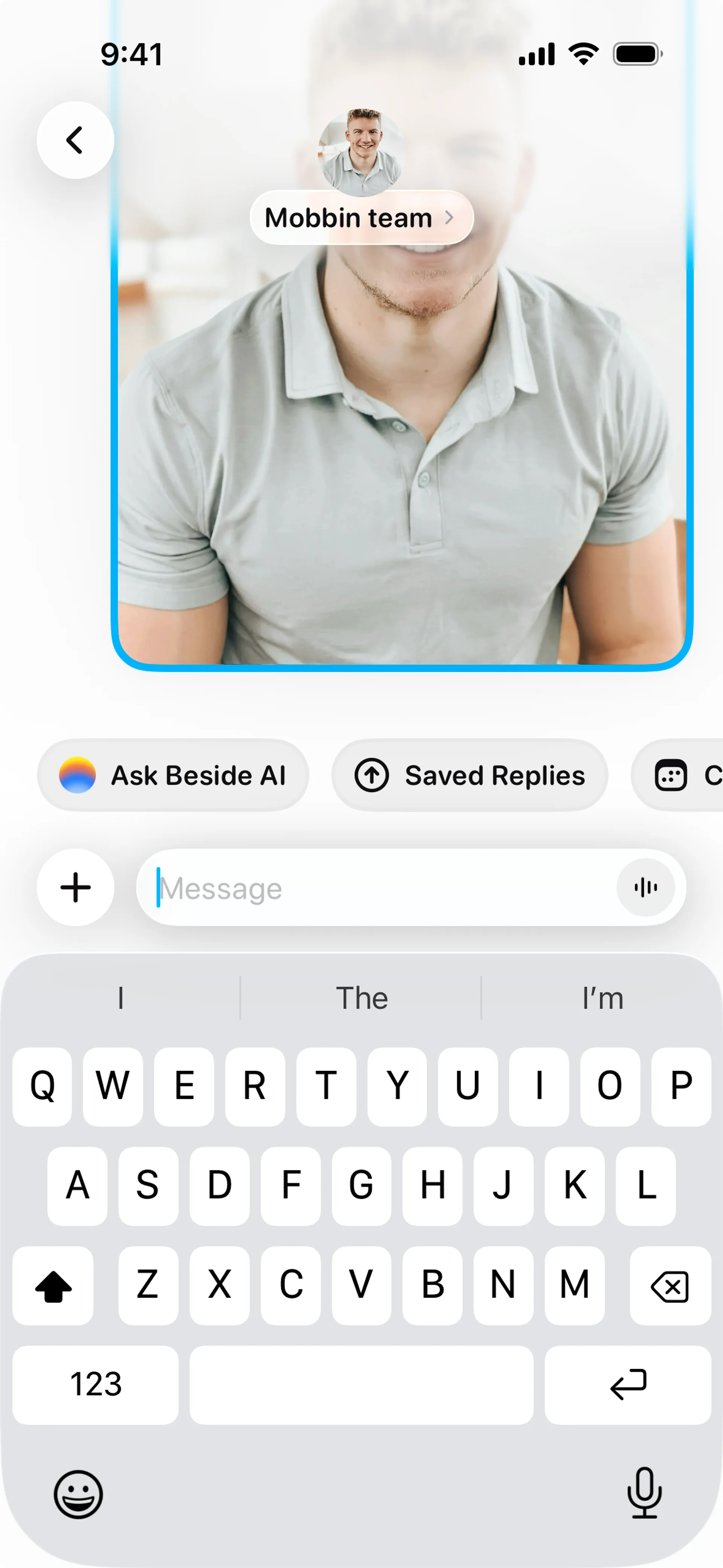The width and height of the screenshot is (723, 1568).
Task: Open the plus attachment menu
Action: (75, 887)
